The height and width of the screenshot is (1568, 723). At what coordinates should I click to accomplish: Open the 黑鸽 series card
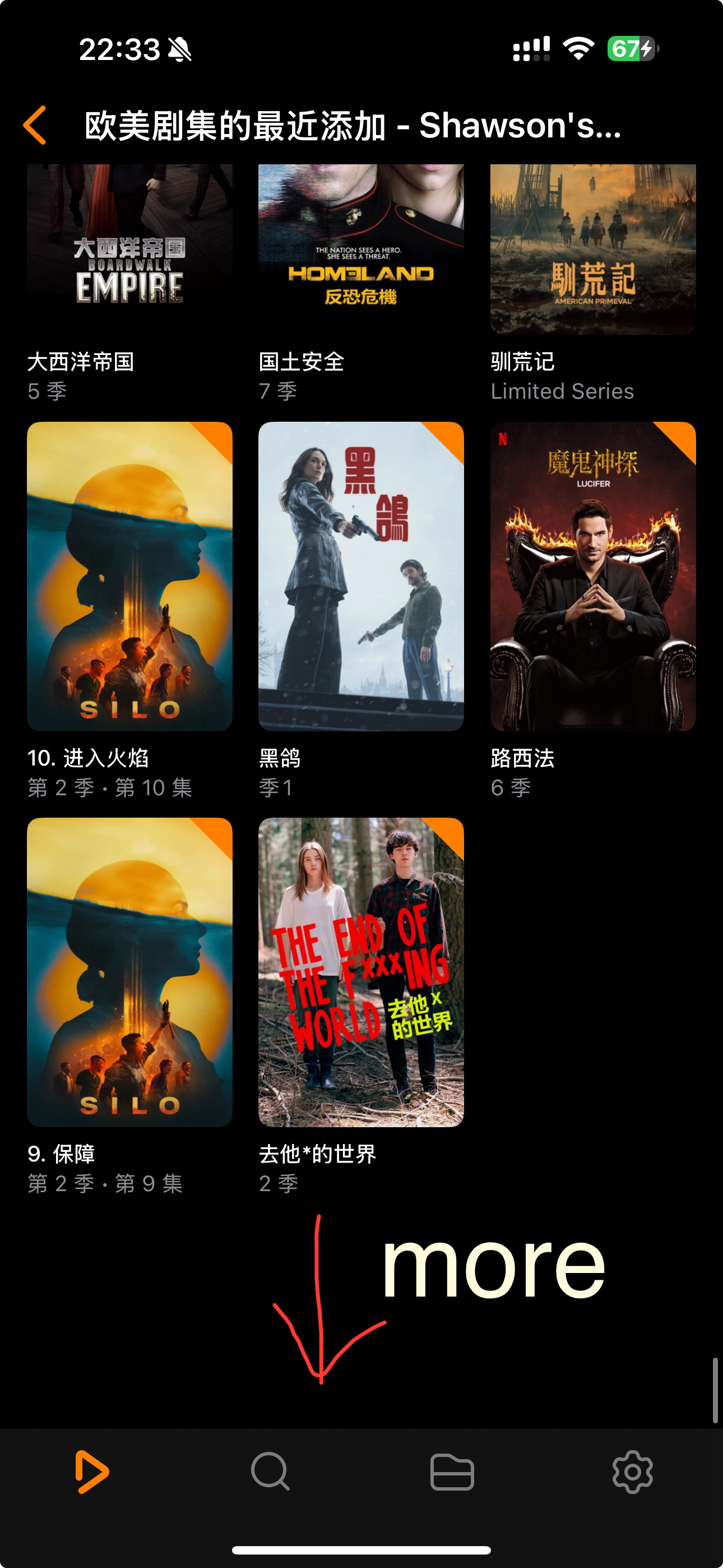click(361, 576)
